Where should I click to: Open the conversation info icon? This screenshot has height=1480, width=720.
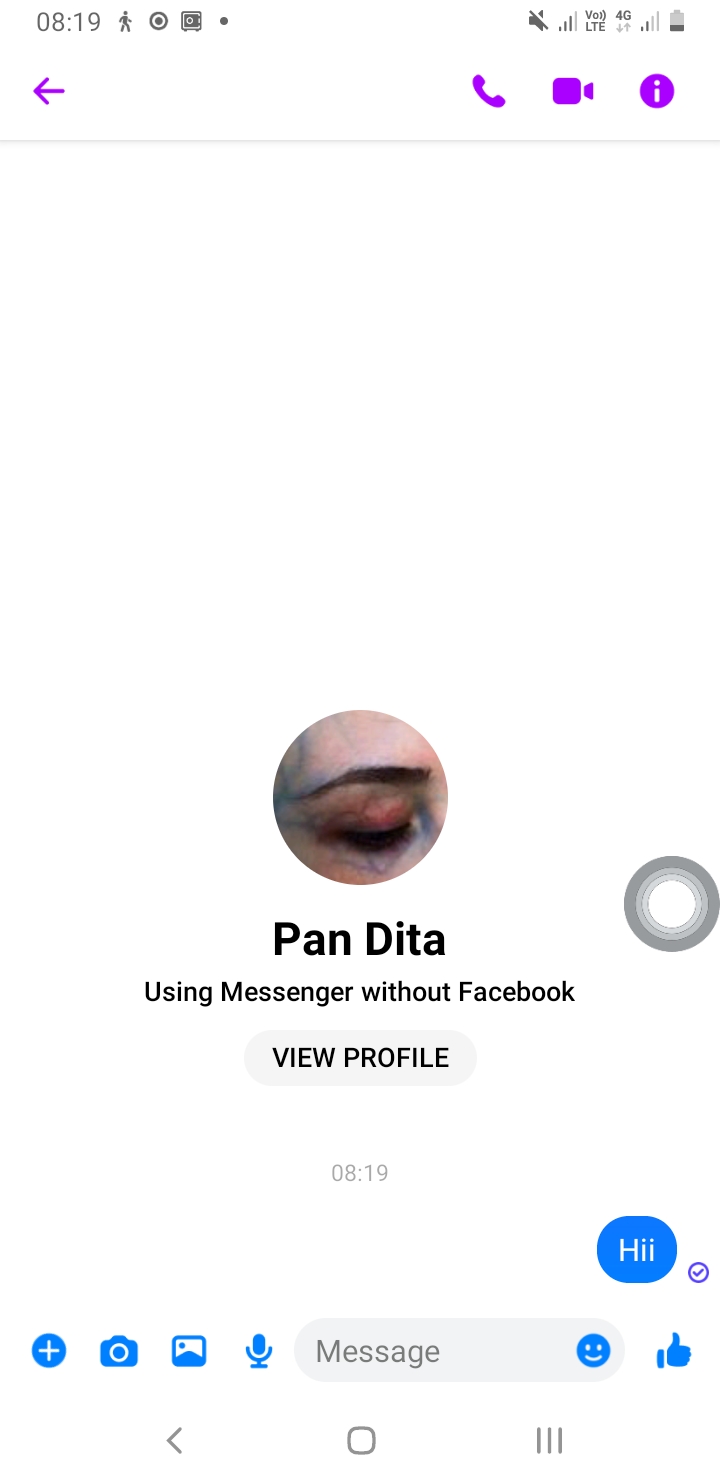[657, 92]
